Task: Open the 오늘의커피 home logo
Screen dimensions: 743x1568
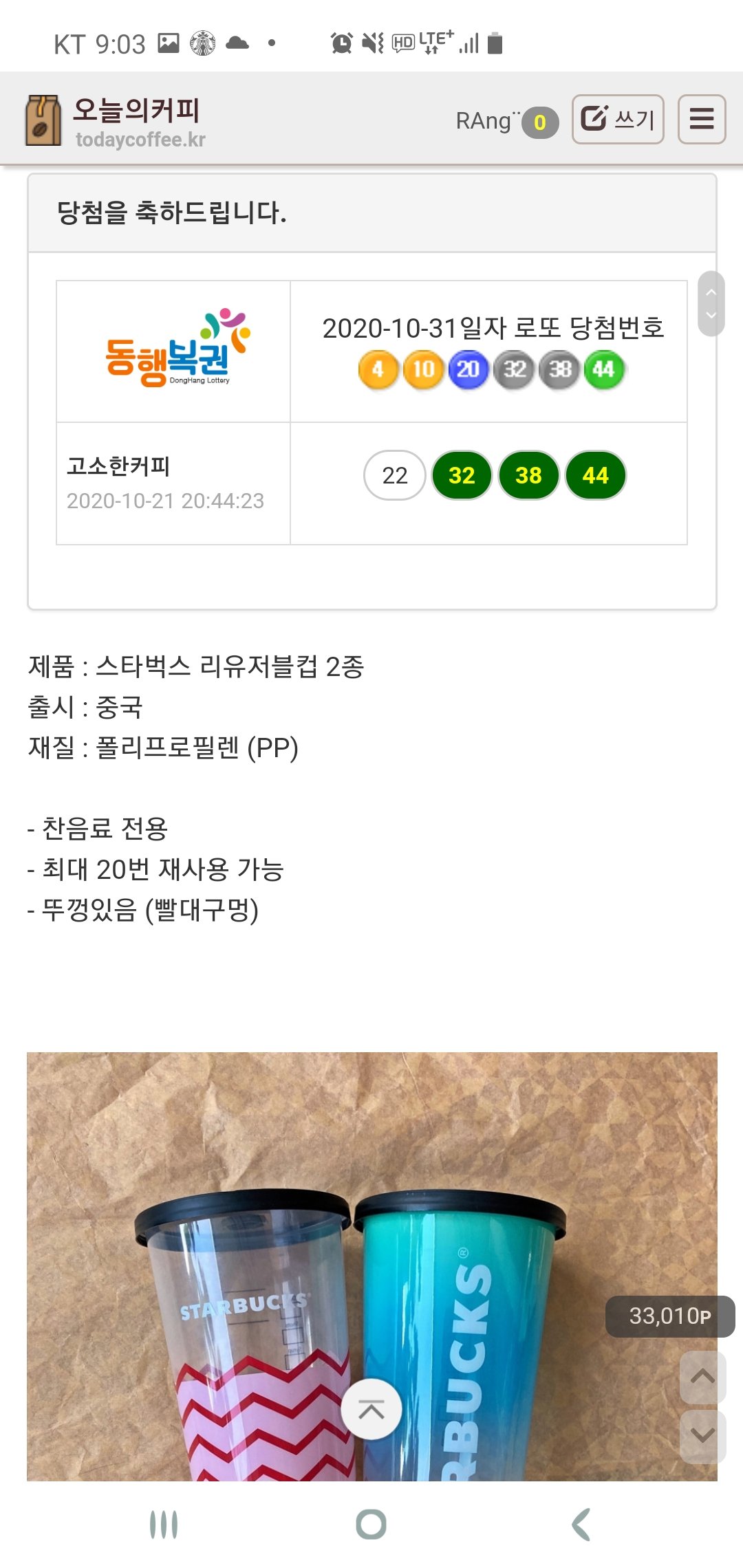Action: pos(114,121)
